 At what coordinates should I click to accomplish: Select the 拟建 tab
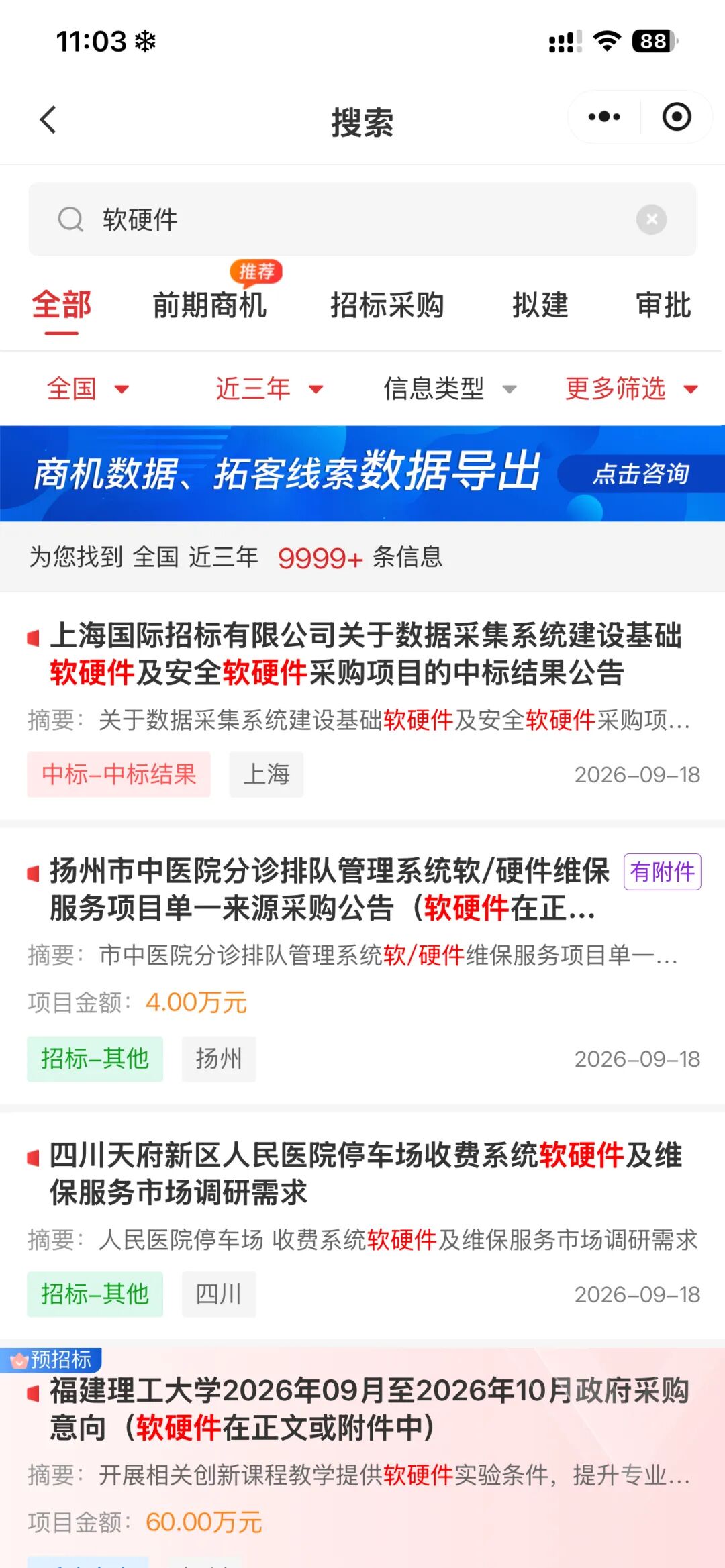coord(540,305)
